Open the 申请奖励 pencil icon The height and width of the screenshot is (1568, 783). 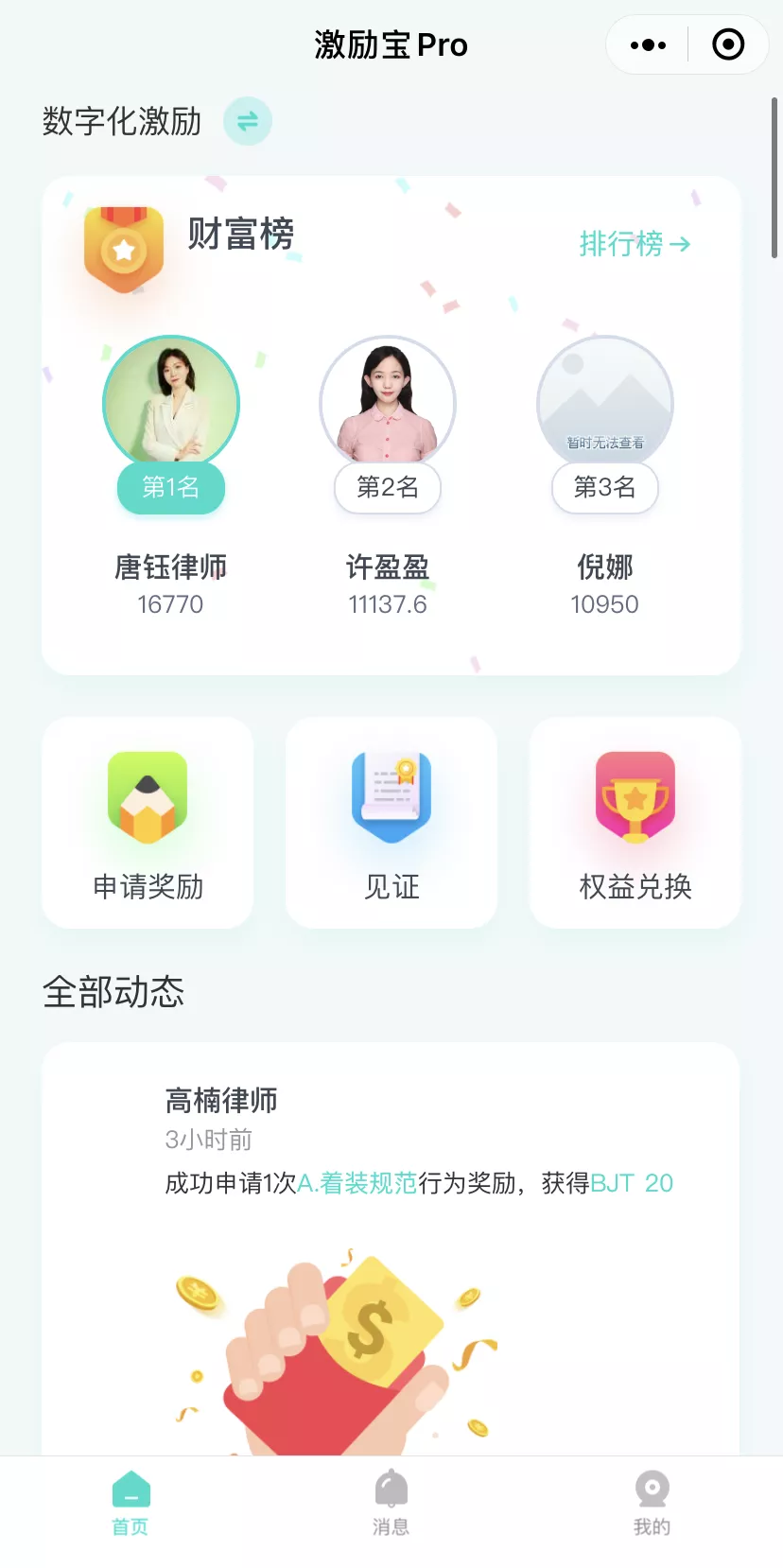pos(147,794)
